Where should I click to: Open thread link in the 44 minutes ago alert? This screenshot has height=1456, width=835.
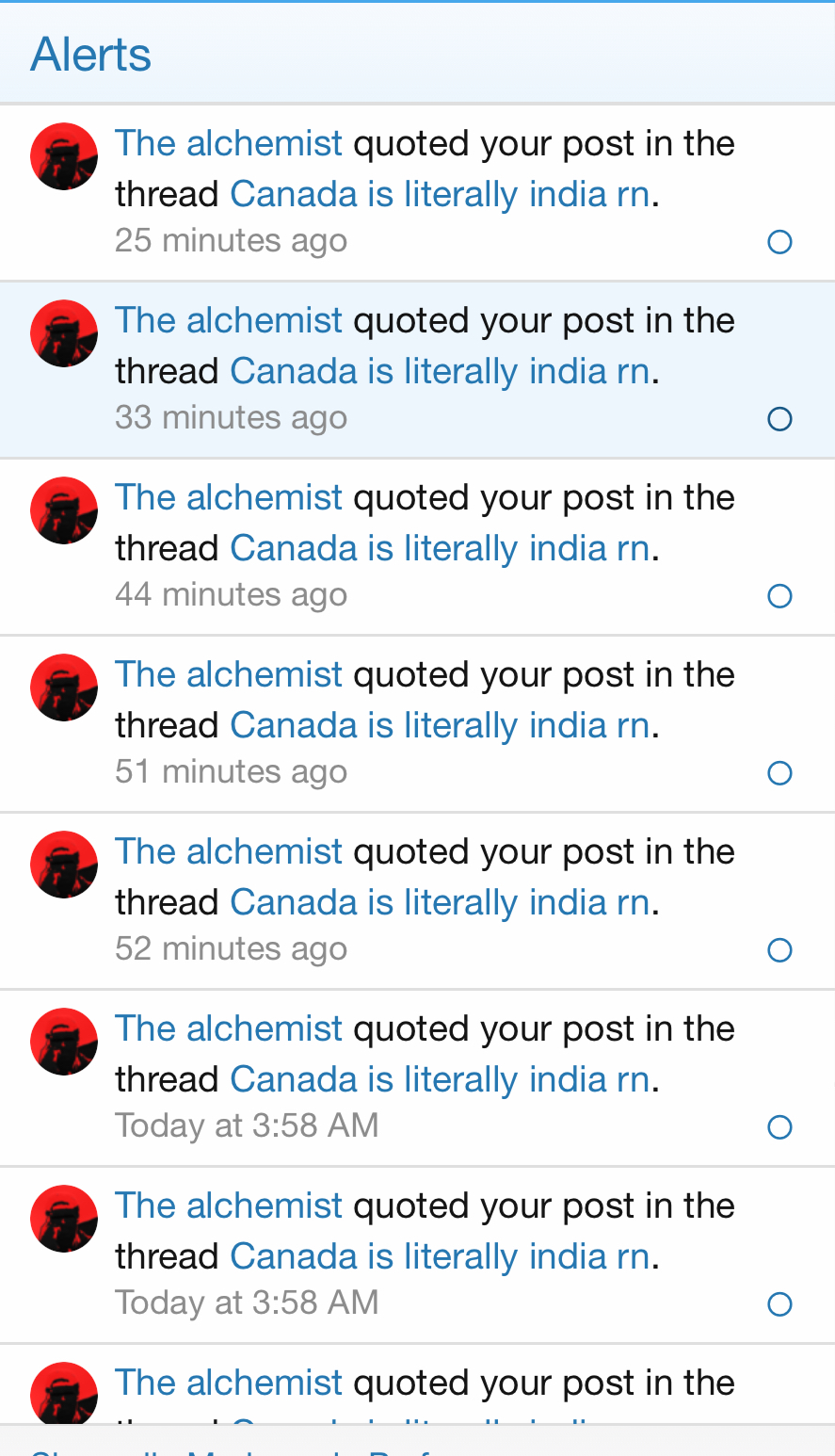tap(440, 549)
